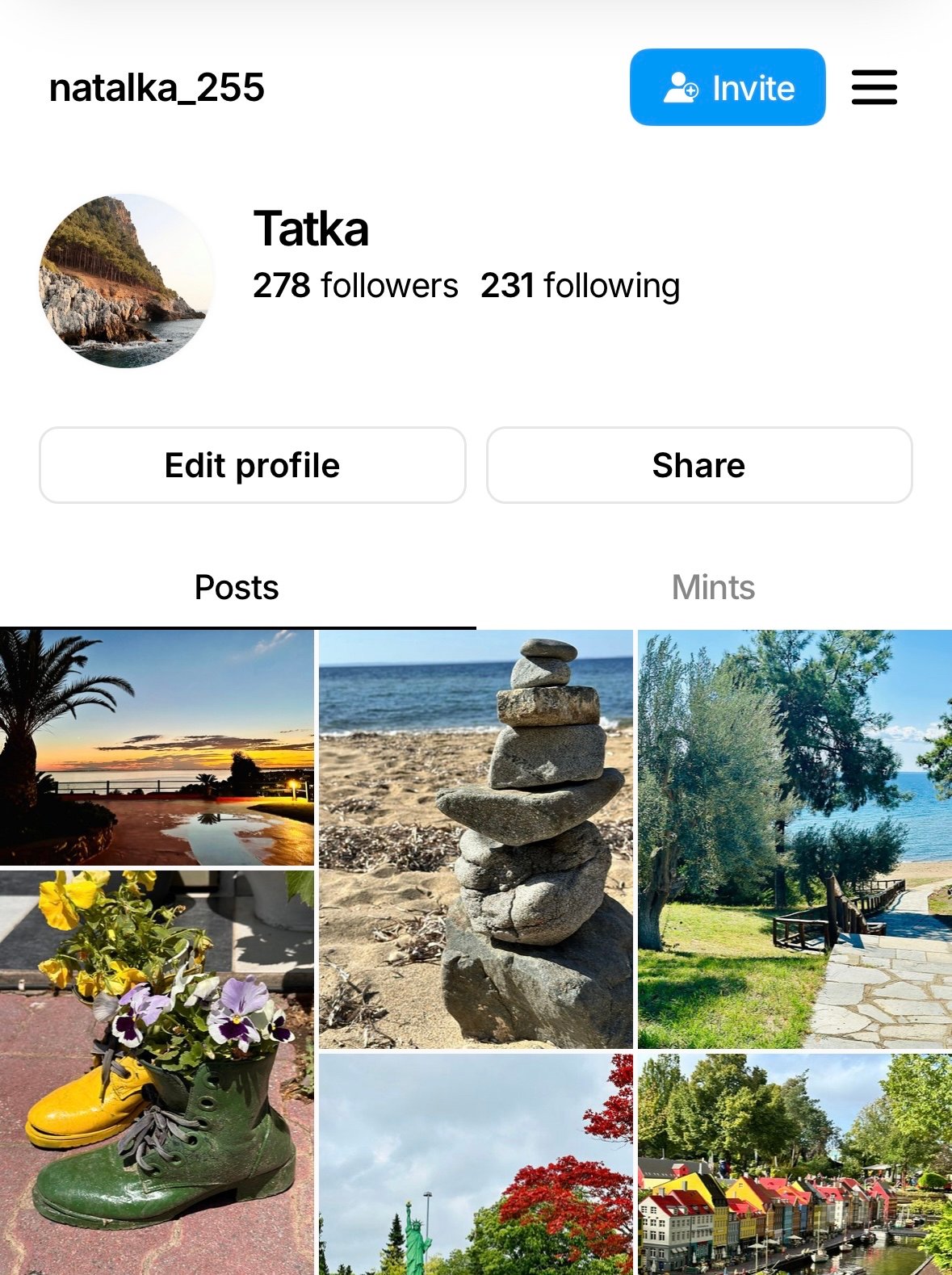Open Edit profile
This screenshot has height=1275, width=952.
(x=253, y=465)
